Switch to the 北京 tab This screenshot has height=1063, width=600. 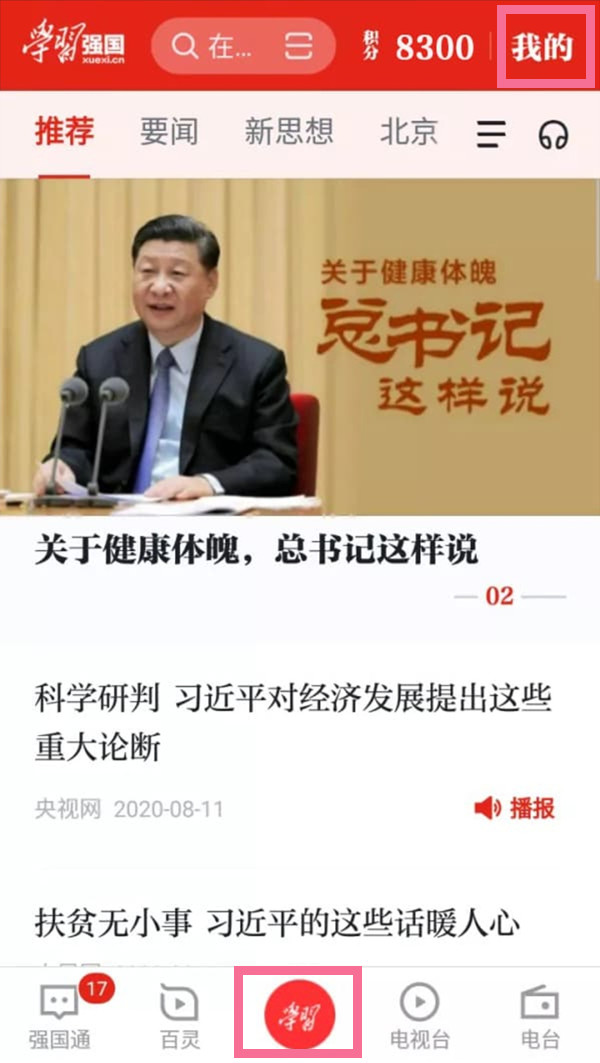[x=409, y=132]
